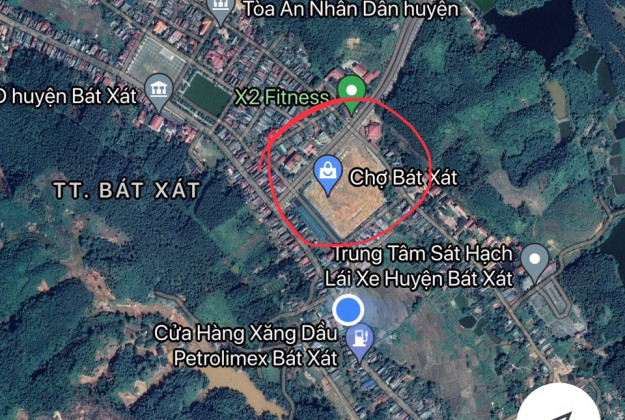Open the Tòa Án Nhân Dân huyện marker

click(222, 9)
